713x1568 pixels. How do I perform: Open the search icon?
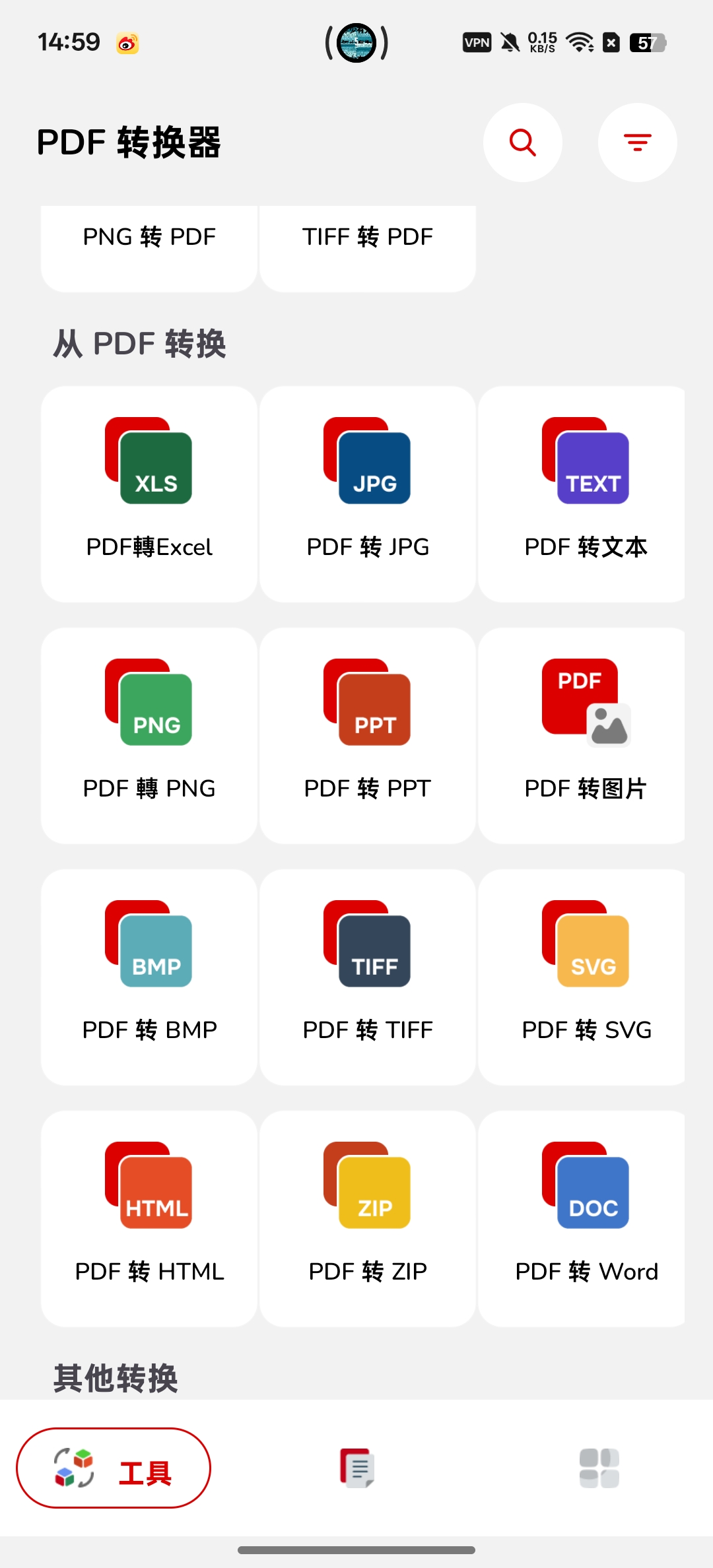tap(522, 143)
